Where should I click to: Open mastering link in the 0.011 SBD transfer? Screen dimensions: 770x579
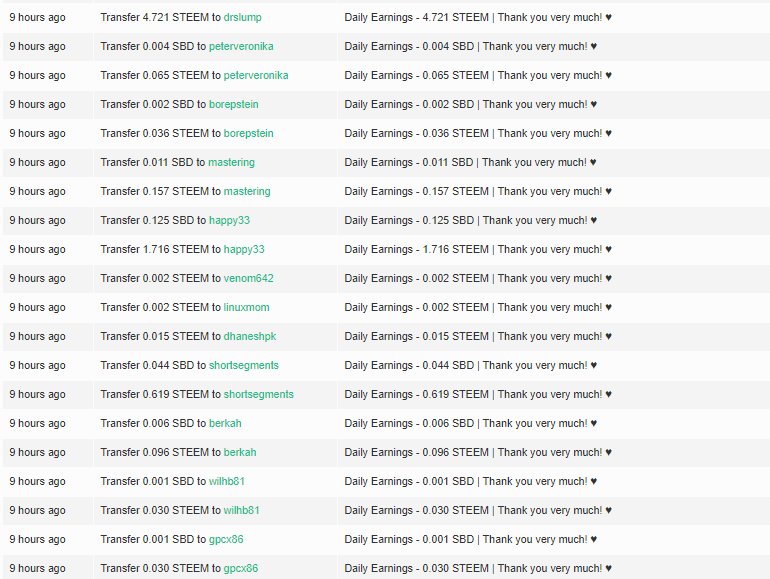pyautogui.click(x=231, y=162)
